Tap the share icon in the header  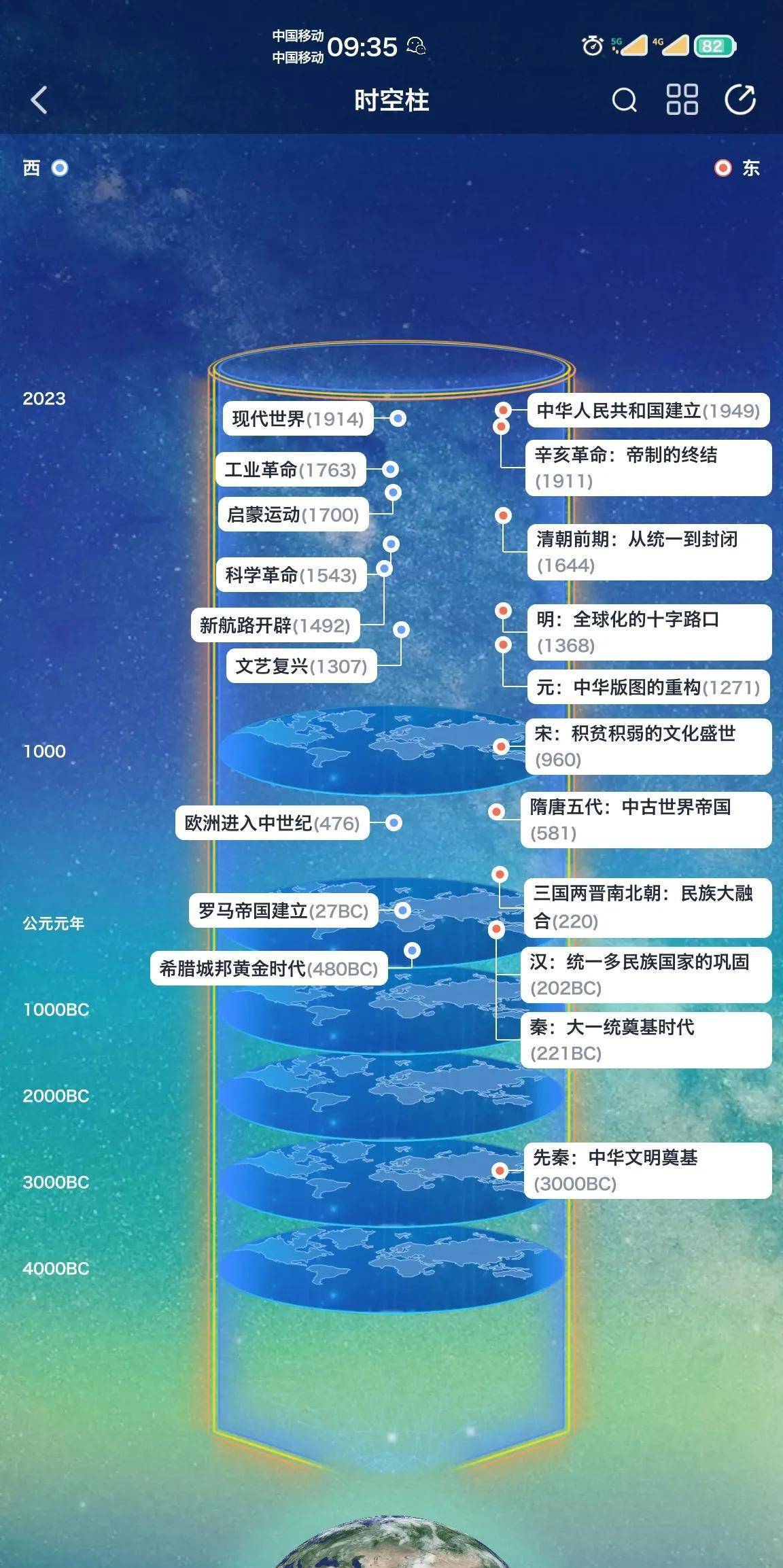click(739, 100)
